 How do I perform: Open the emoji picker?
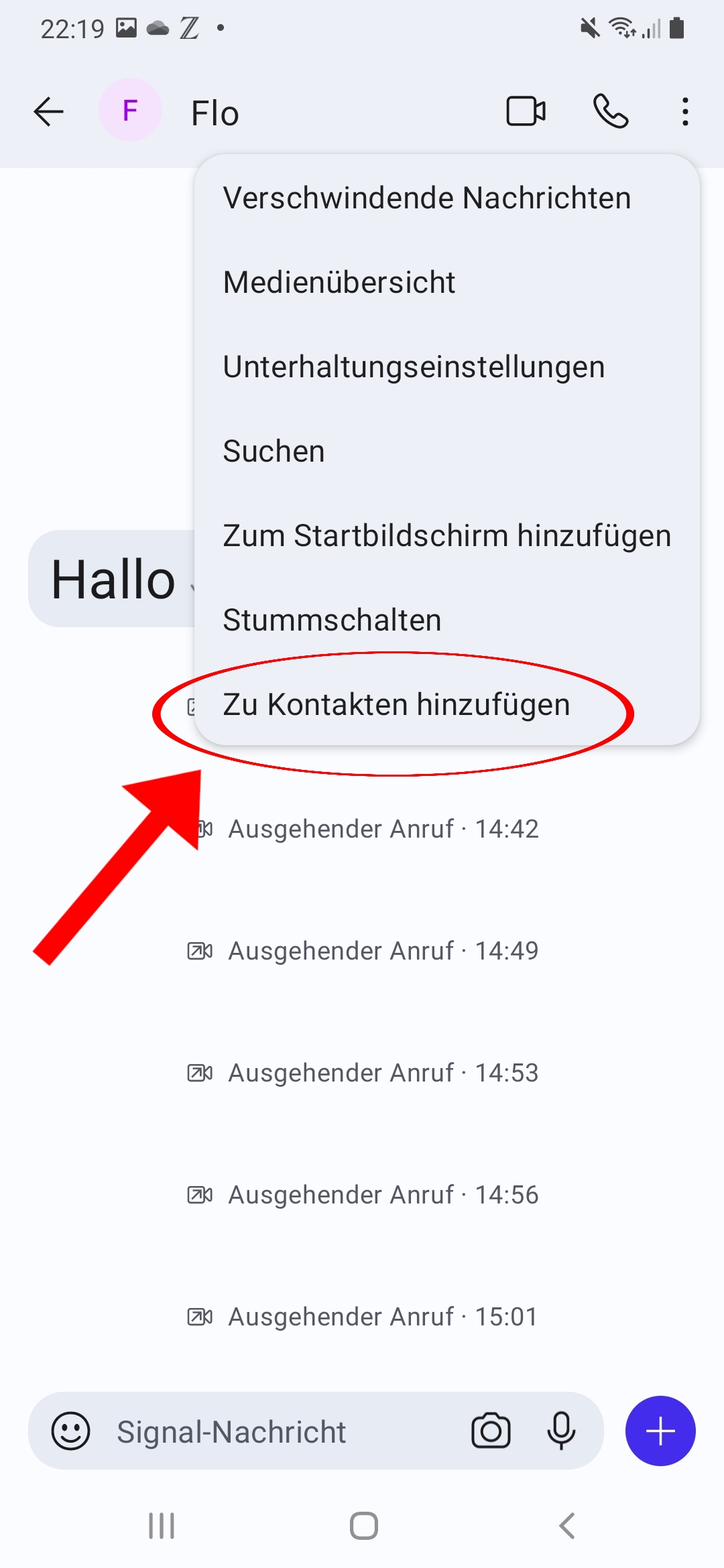70,1431
